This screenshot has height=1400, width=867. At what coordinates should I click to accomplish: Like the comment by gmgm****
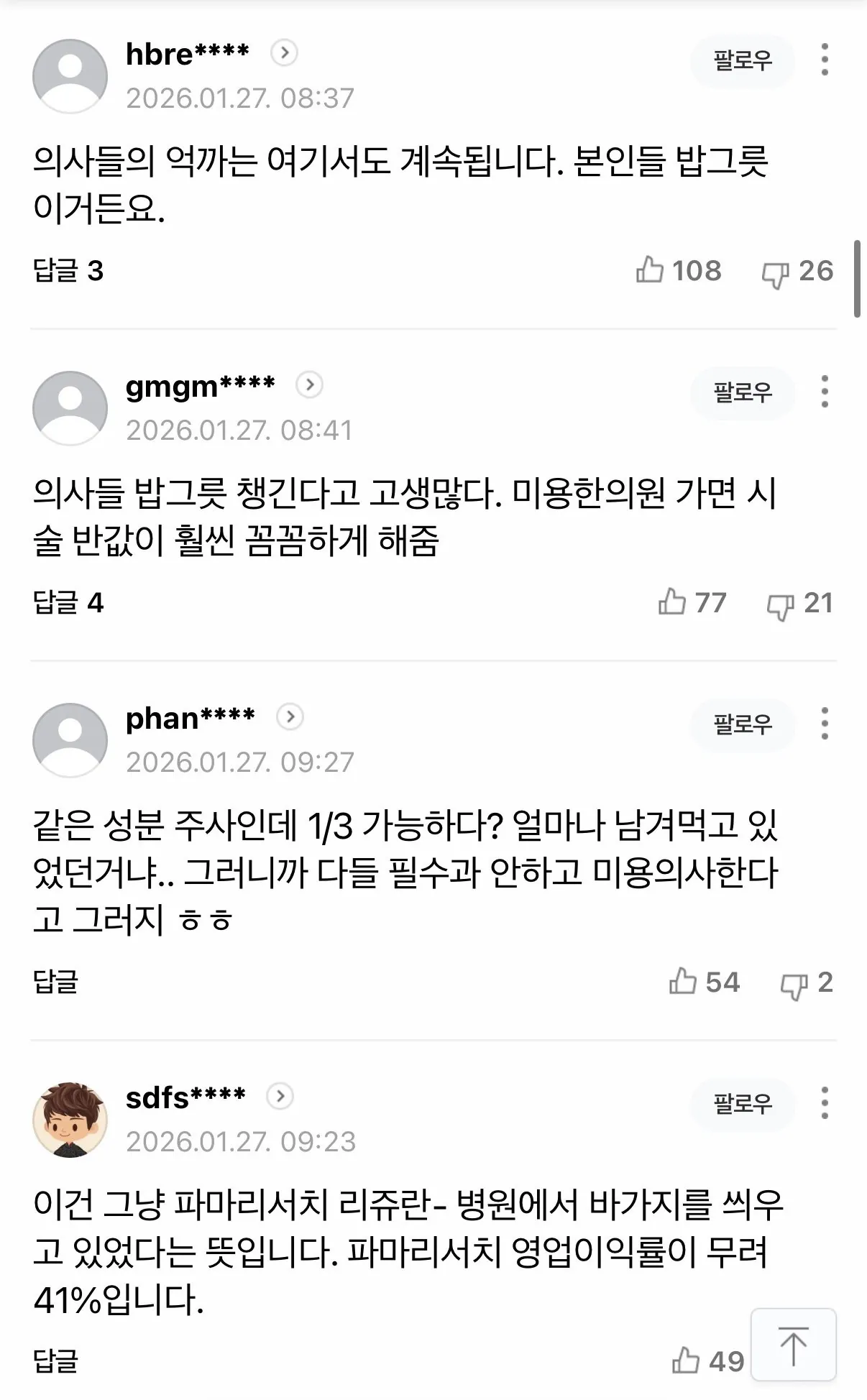tap(672, 602)
